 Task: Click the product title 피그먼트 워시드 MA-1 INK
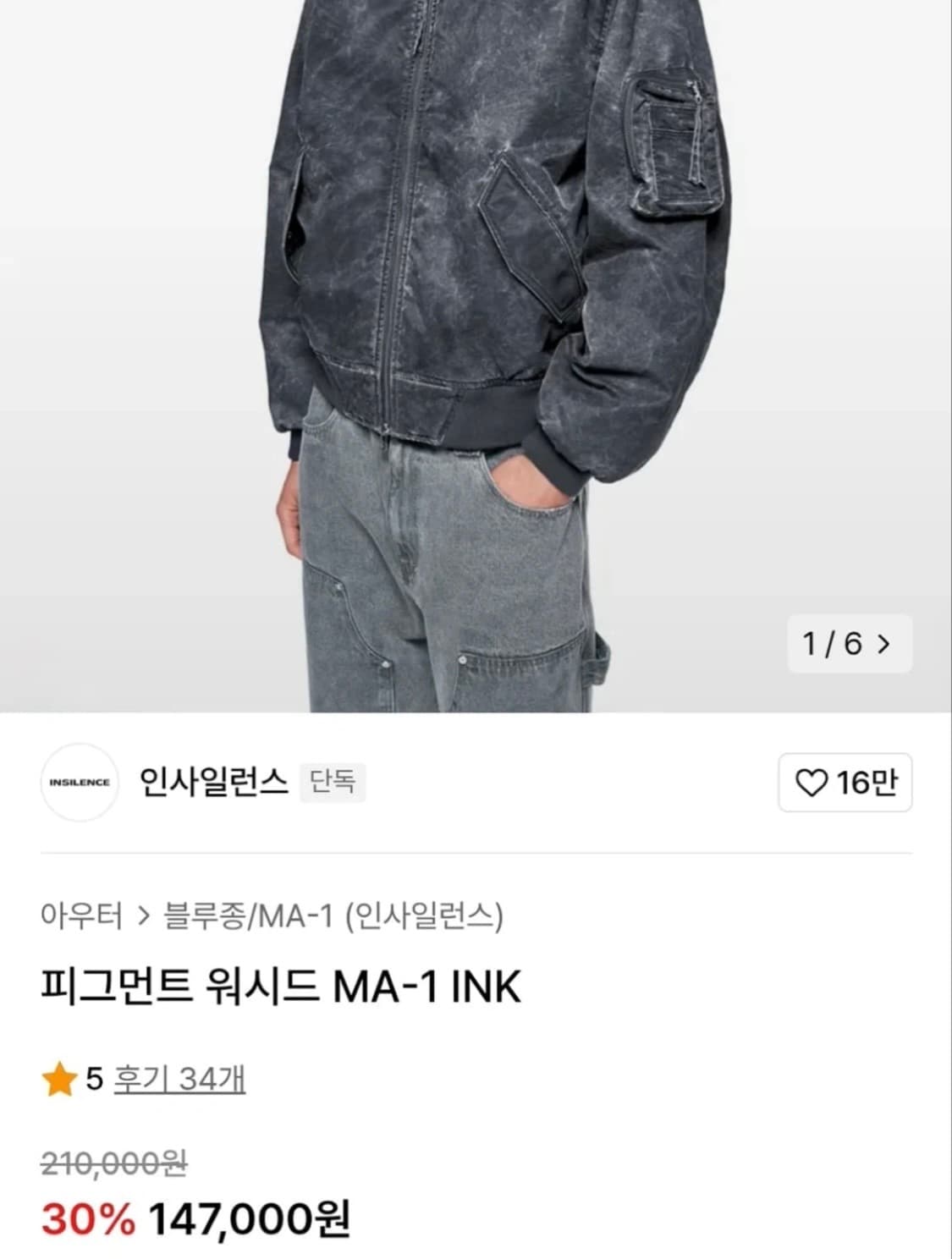click(x=280, y=987)
